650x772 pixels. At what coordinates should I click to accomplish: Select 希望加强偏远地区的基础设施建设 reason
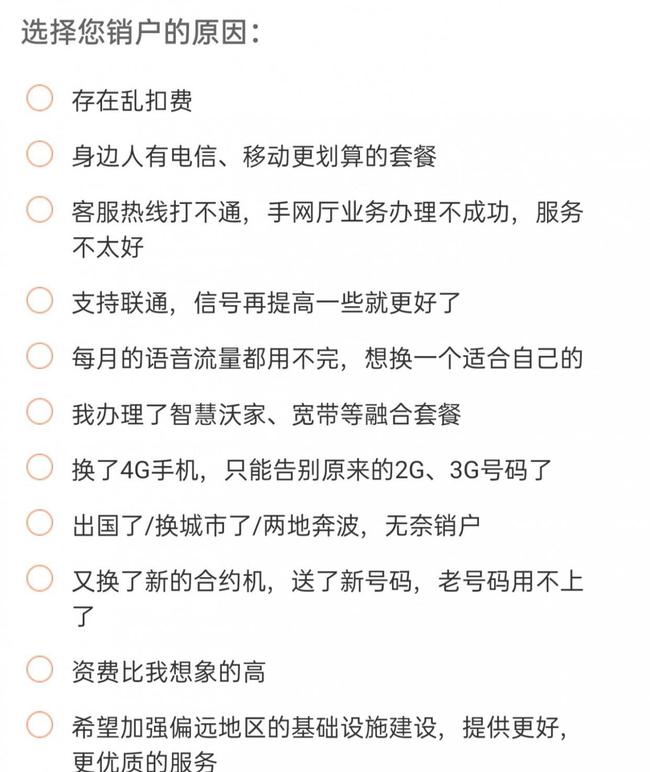(40, 725)
